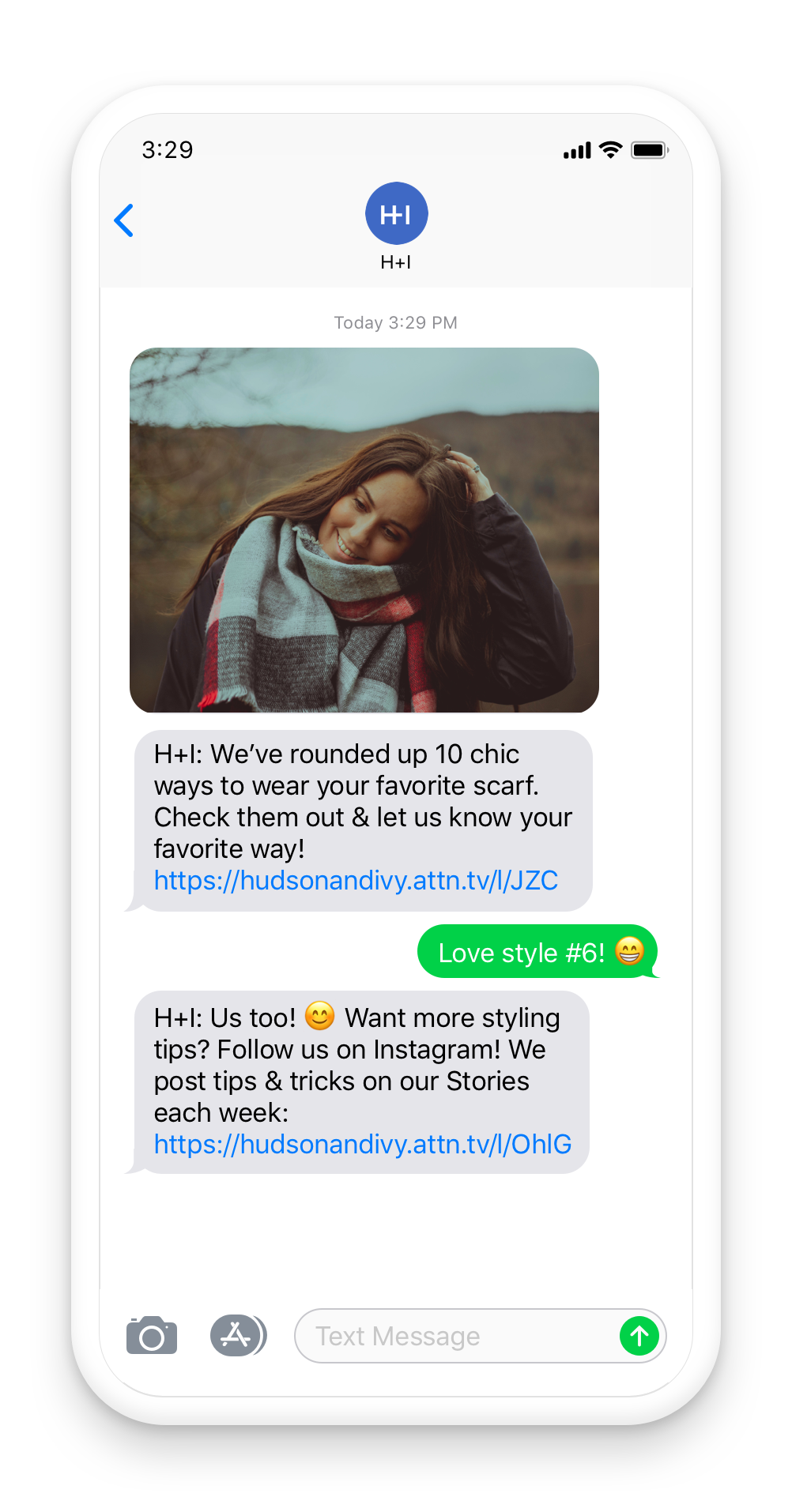Viewport: 792px width, 1512px height.
Task: Open the hudsonandivy.attn.tv/l/OhlG link
Action: tap(362, 1144)
